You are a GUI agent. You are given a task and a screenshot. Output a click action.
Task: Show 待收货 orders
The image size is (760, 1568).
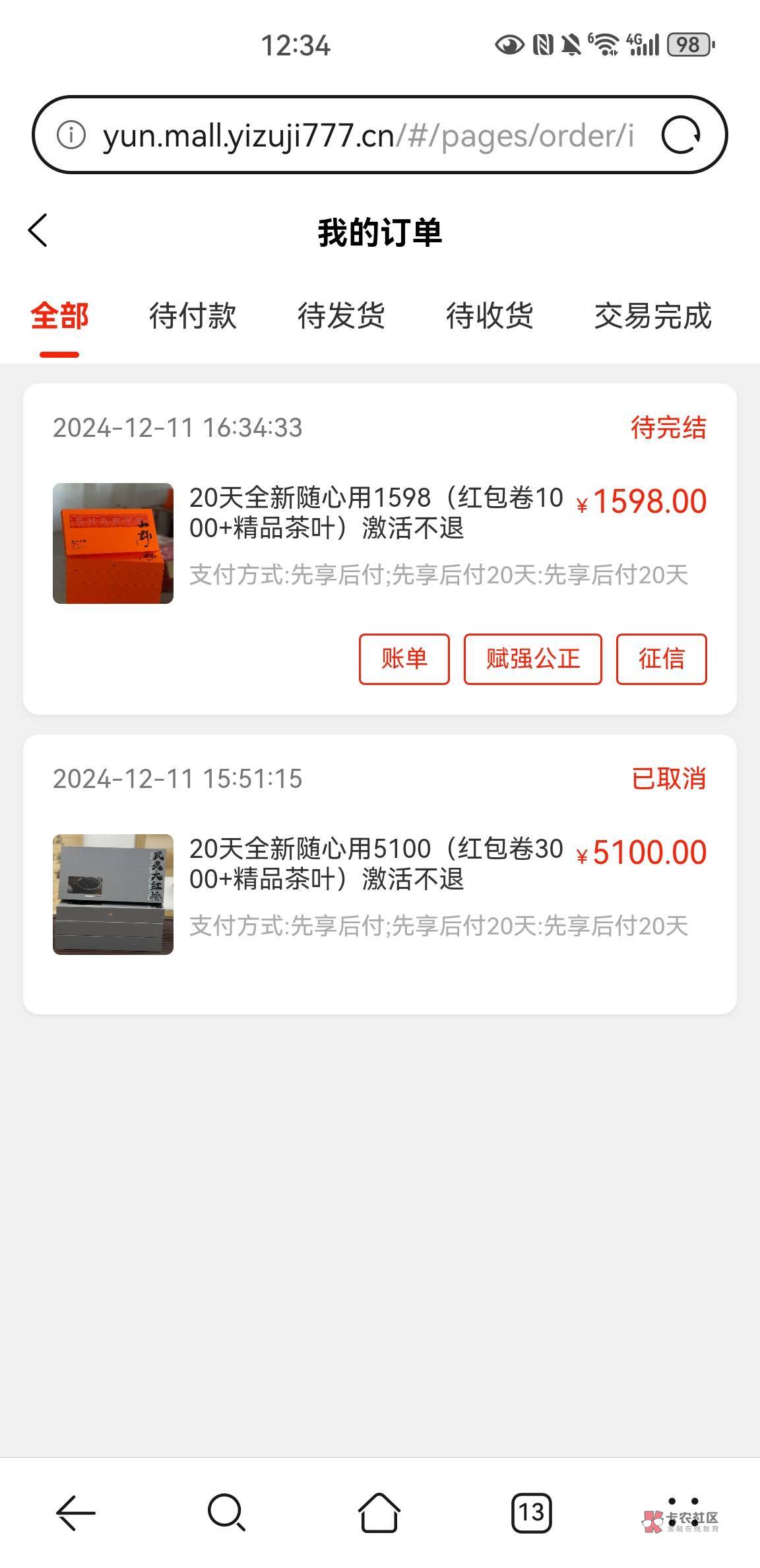[490, 316]
